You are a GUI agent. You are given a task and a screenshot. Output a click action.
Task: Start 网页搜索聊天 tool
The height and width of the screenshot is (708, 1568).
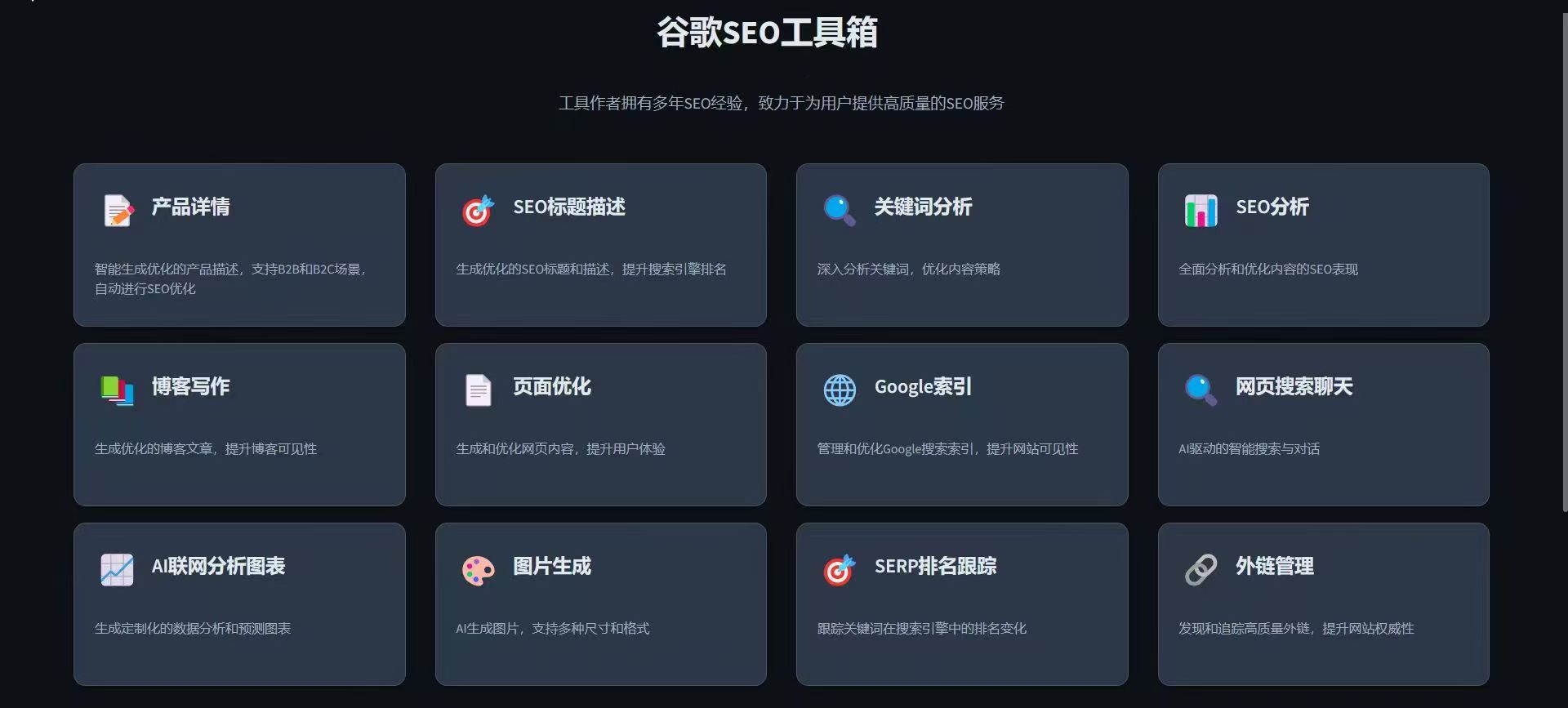pyautogui.click(x=1323, y=424)
